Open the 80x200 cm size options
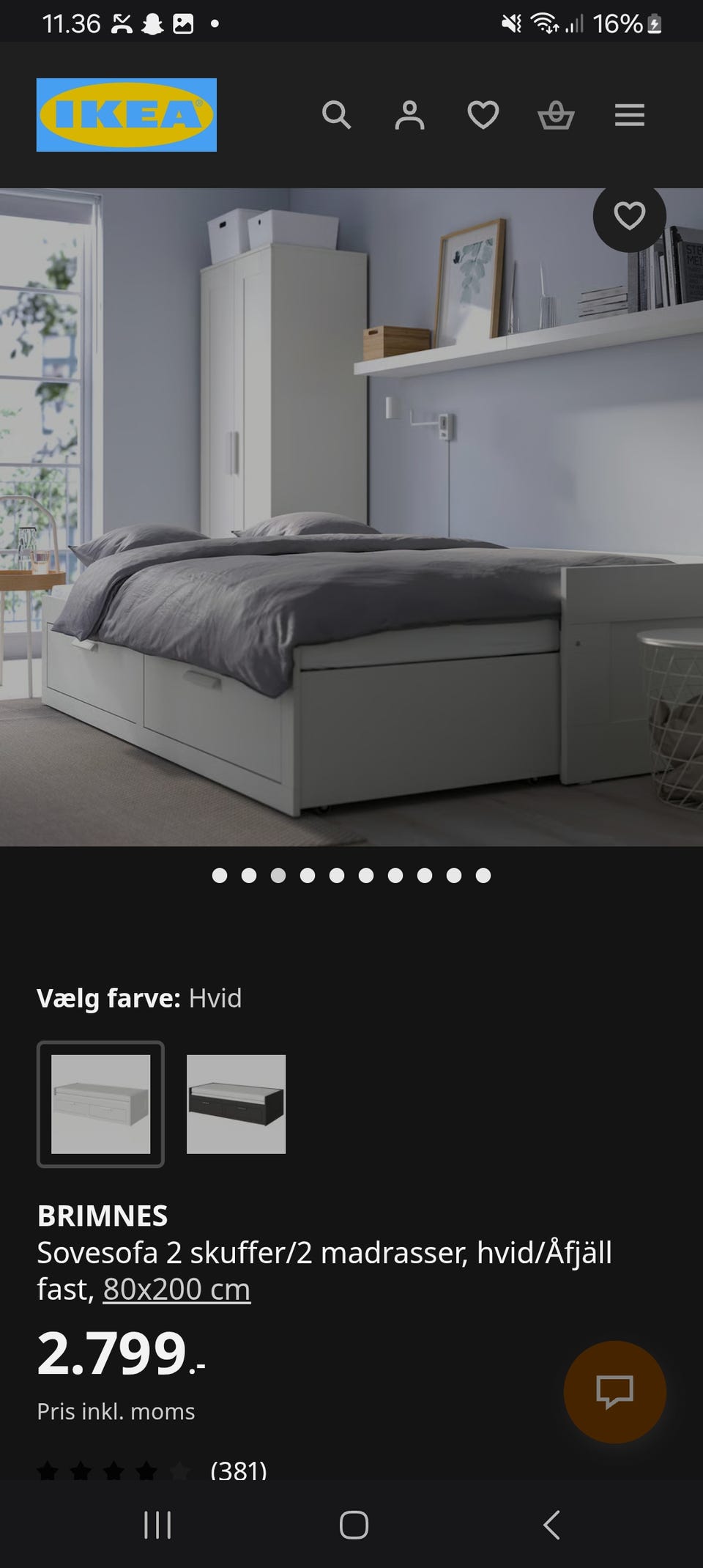Viewport: 703px width, 1568px height. (176, 1290)
